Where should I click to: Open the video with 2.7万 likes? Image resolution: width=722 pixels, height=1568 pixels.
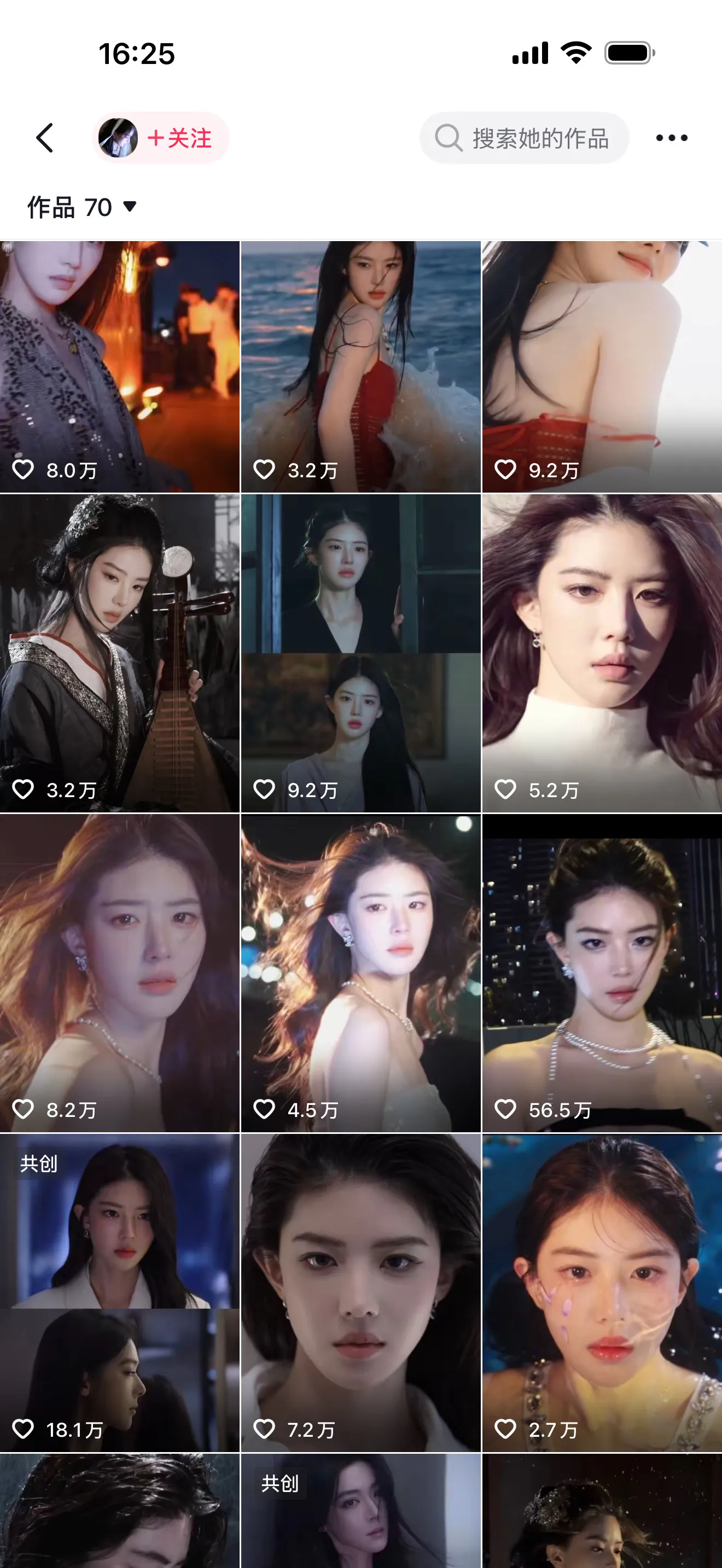tap(602, 1292)
